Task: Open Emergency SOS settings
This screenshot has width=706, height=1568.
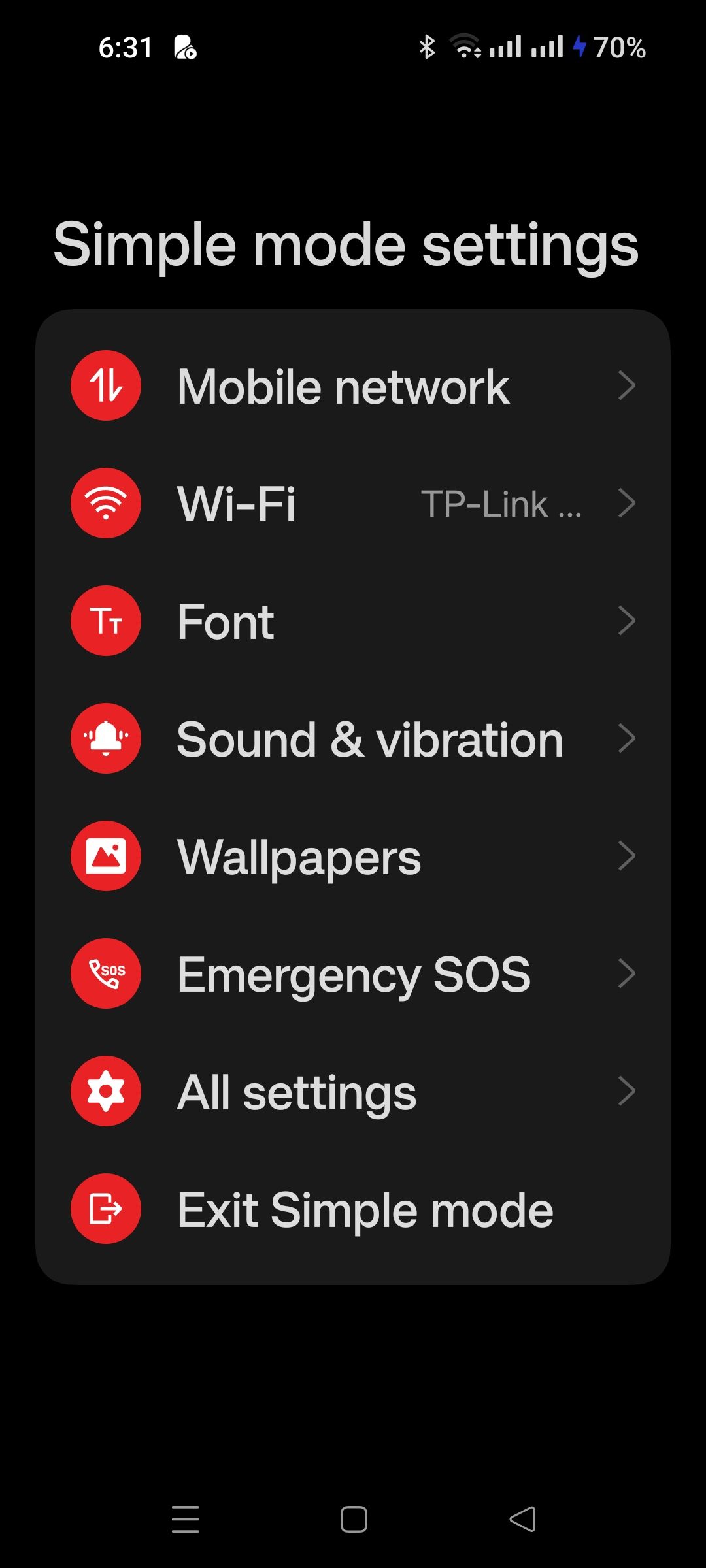Action: pyautogui.click(x=353, y=973)
